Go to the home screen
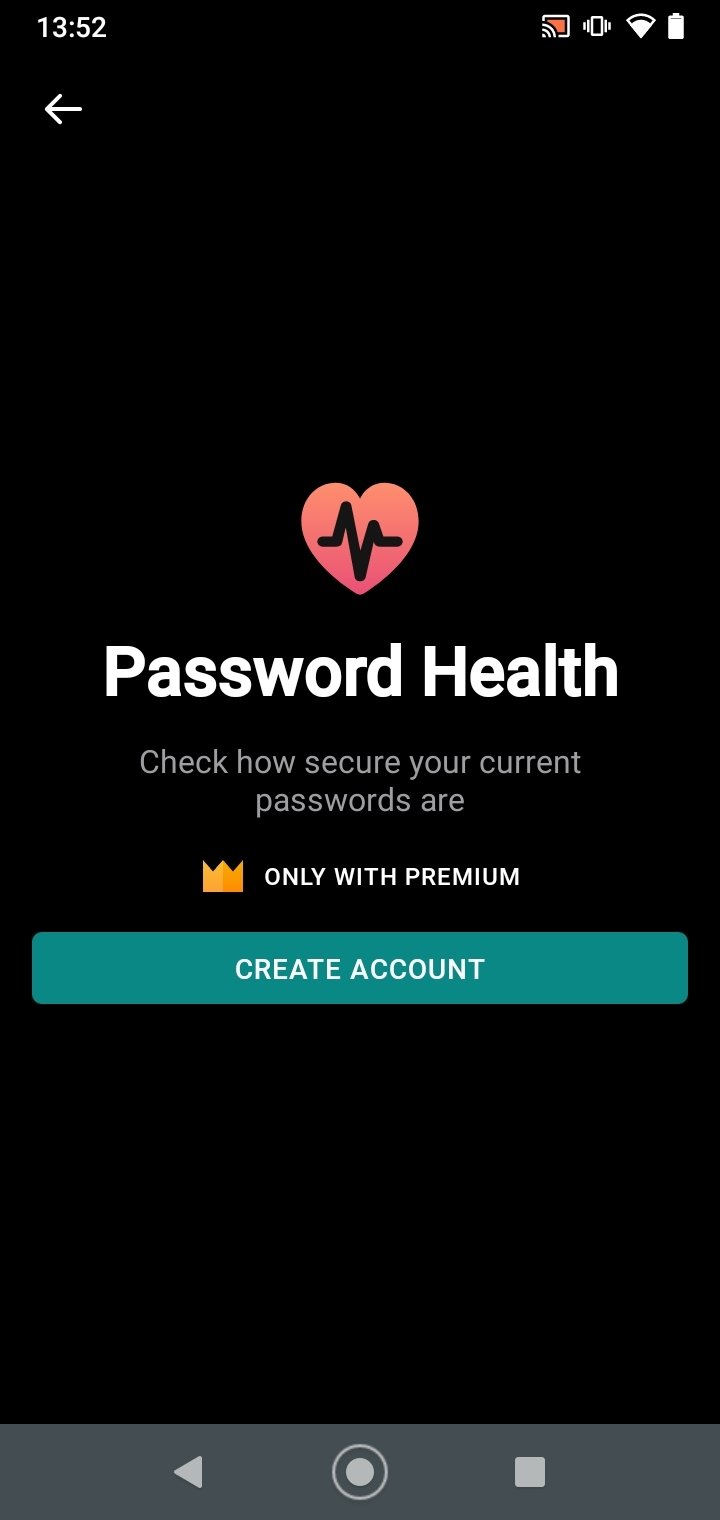This screenshot has height=1520, width=720. point(360,1472)
